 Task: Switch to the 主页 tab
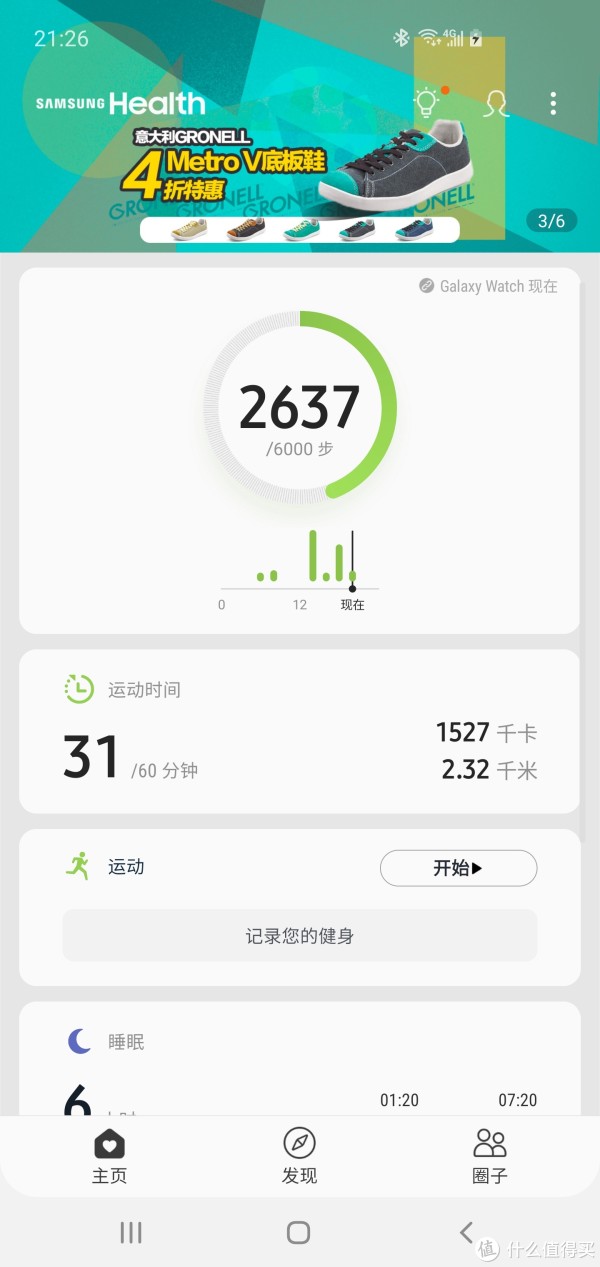point(109,1157)
